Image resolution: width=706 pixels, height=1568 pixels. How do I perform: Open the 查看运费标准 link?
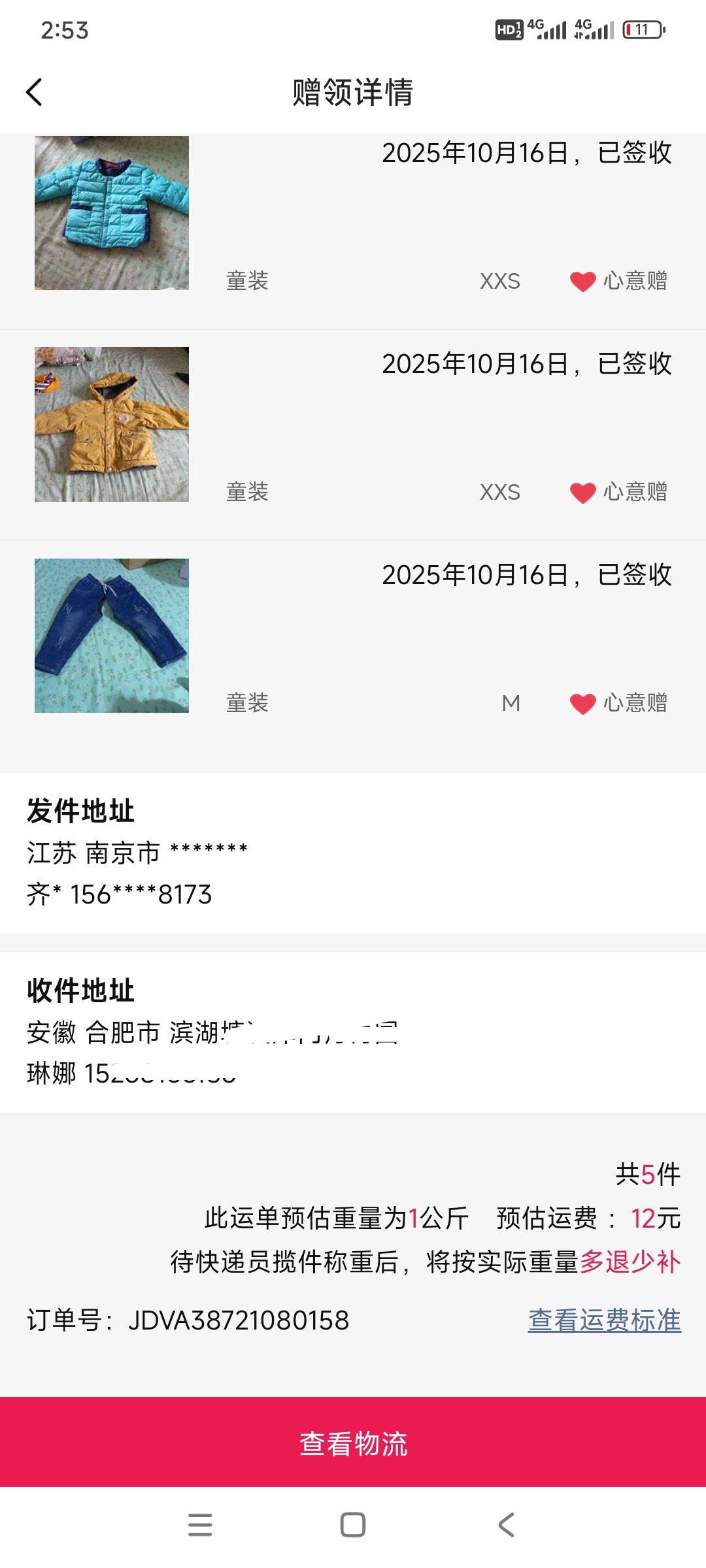[x=604, y=1320]
